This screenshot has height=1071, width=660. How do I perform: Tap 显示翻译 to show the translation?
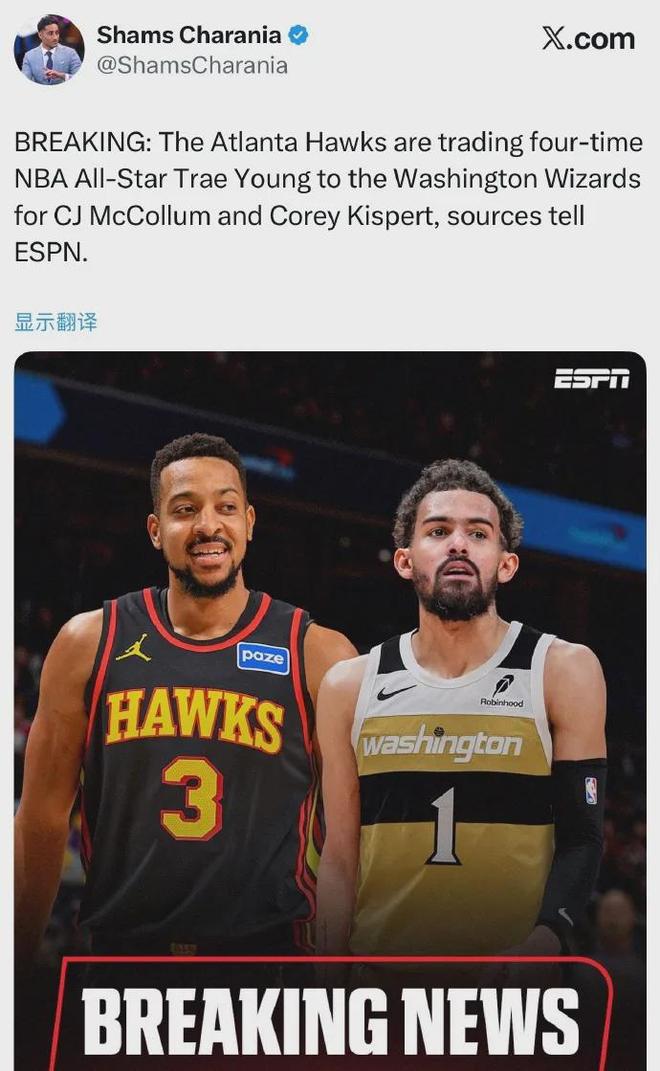pos(56,322)
